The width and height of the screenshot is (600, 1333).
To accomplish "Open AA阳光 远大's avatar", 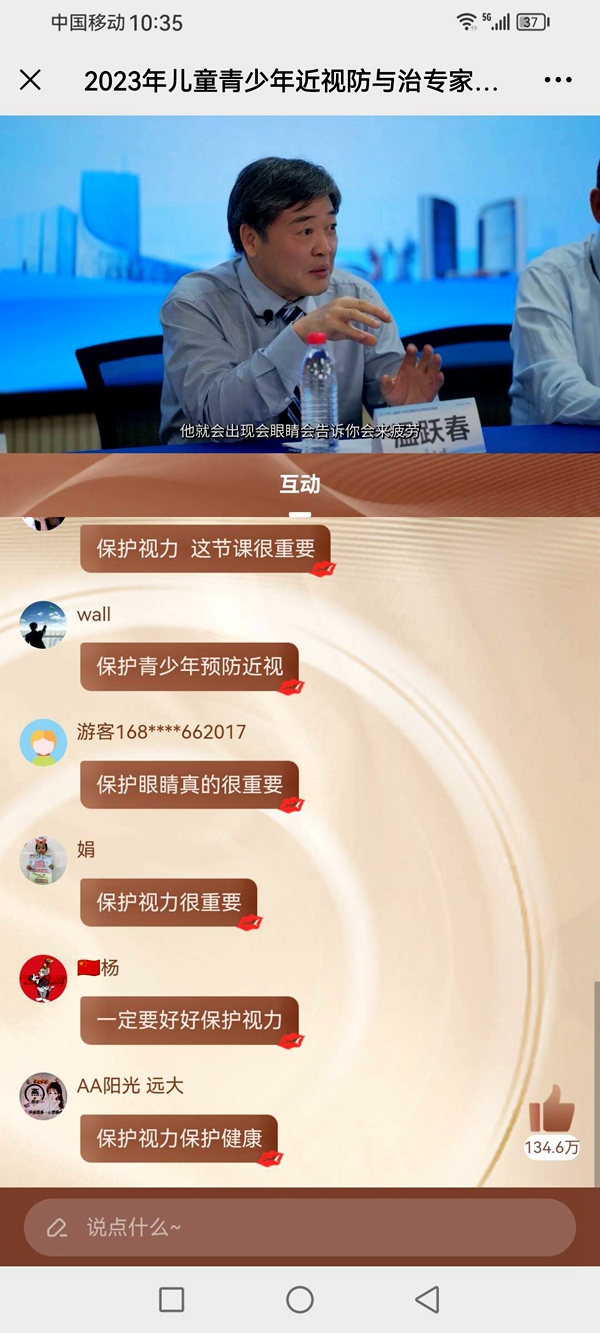I will coord(43,1096).
